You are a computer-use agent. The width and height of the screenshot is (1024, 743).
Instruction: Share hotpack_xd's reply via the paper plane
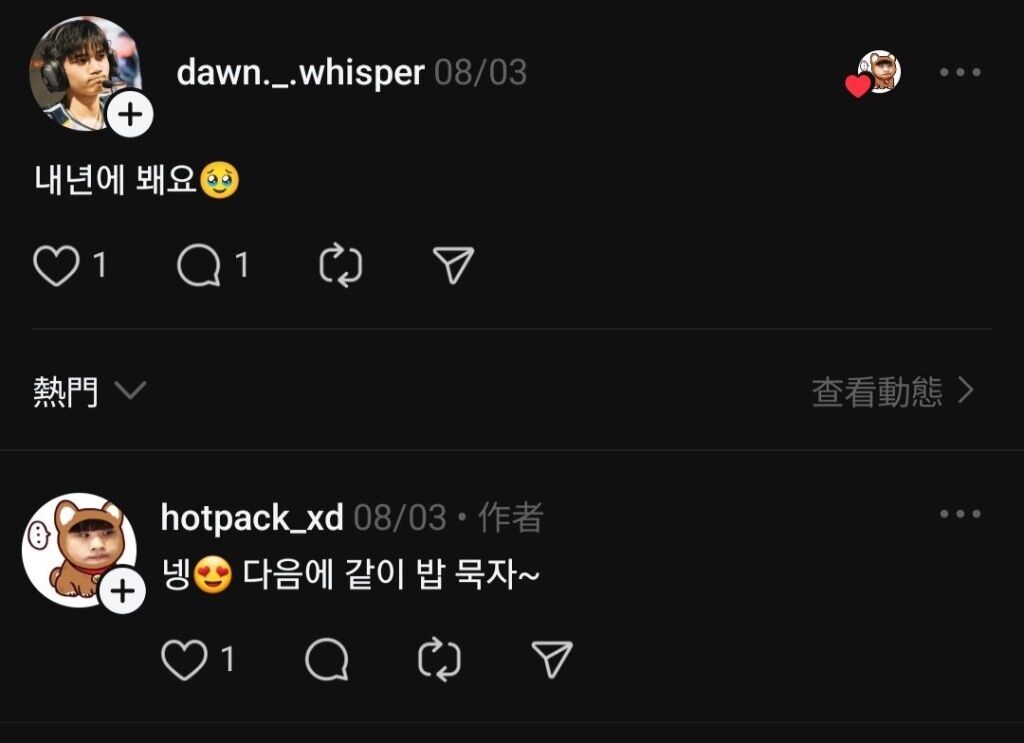(x=551, y=660)
